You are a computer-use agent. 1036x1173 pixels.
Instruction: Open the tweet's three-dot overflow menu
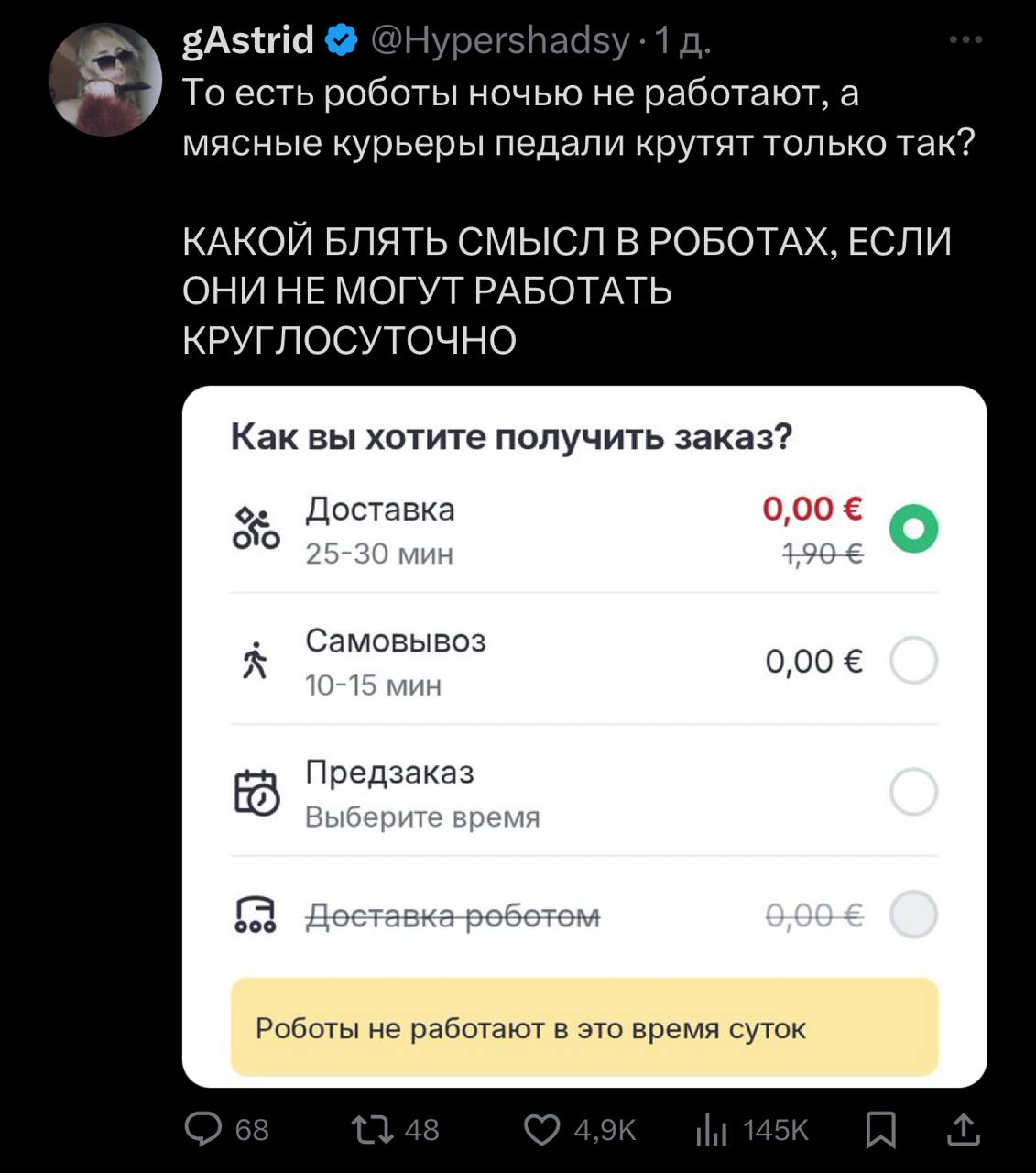pos(965,40)
